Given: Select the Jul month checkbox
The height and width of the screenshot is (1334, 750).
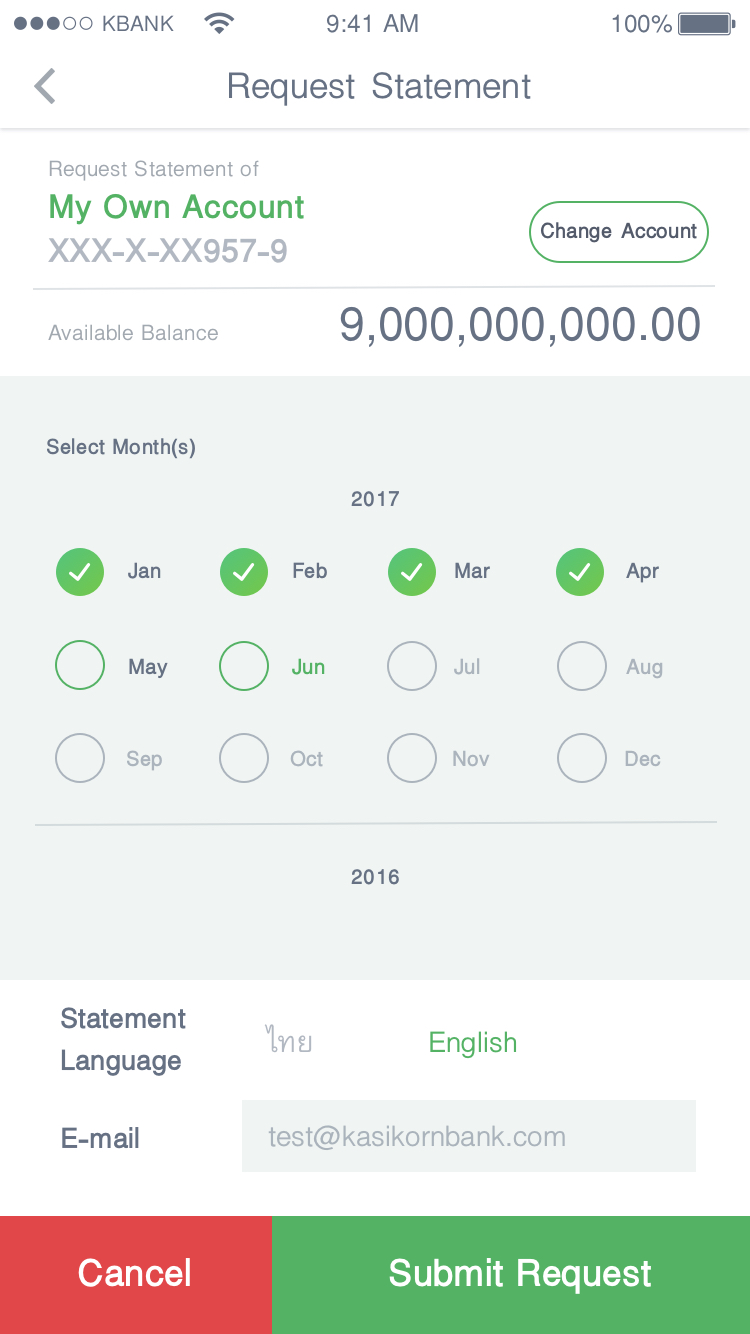Looking at the screenshot, I should pyautogui.click(x=412, y=666).
